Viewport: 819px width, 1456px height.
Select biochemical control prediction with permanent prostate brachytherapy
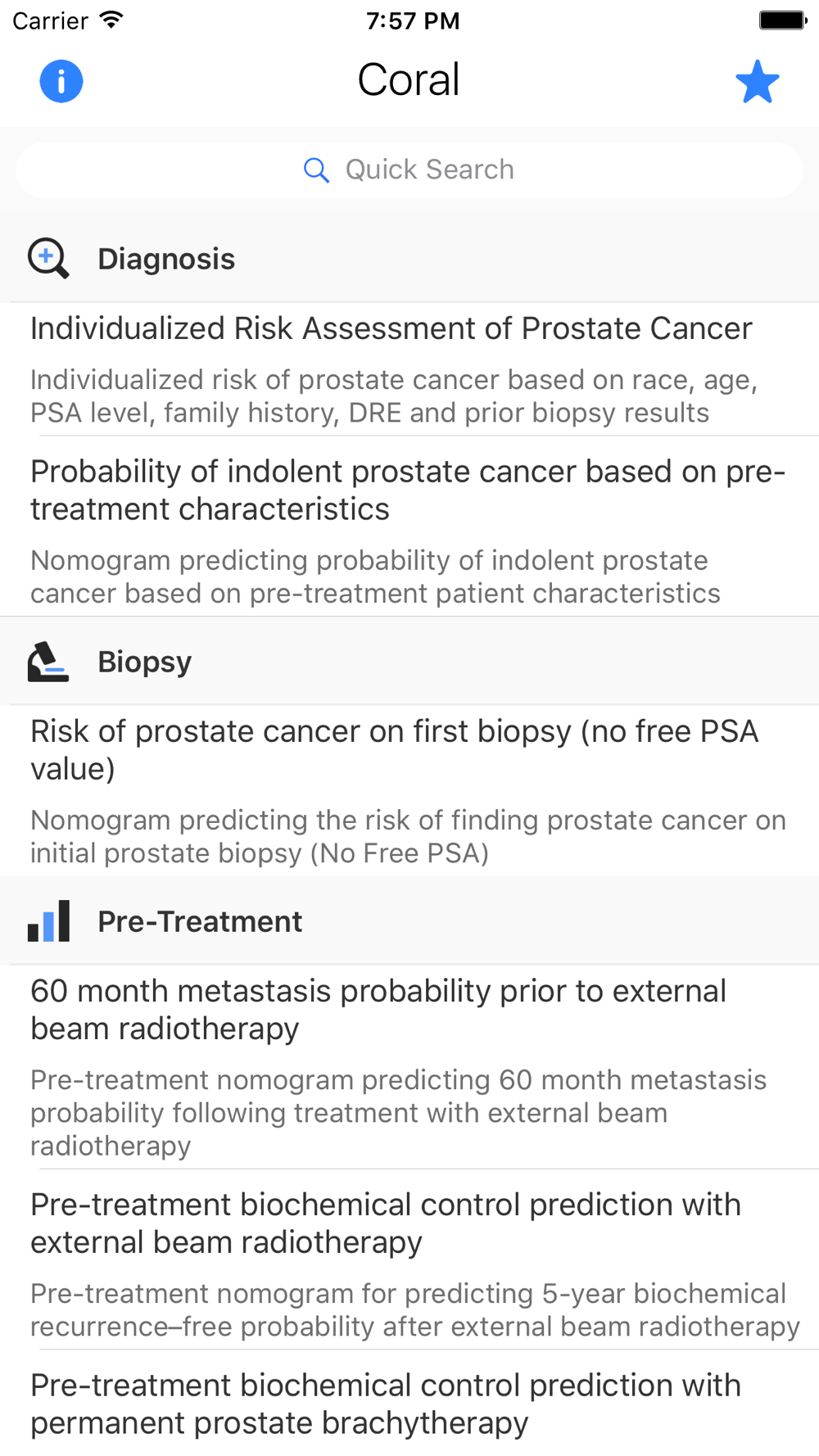[409, 1404]
